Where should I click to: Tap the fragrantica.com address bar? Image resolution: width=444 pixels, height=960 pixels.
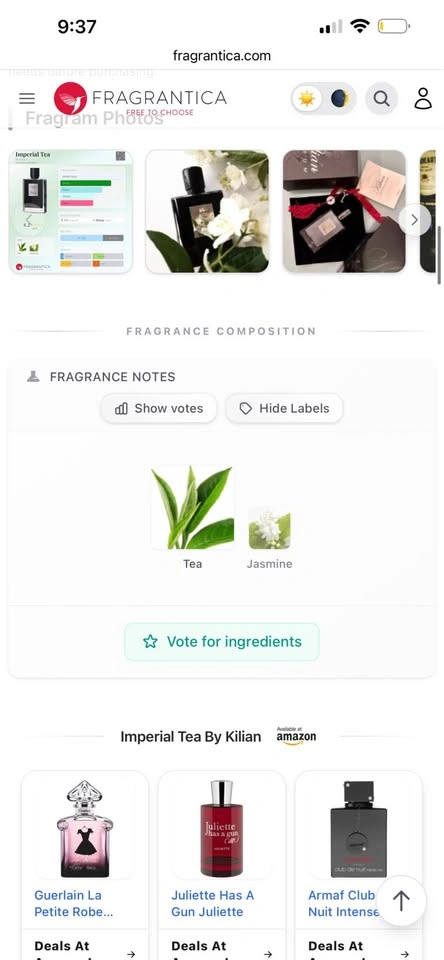[222, 56]
